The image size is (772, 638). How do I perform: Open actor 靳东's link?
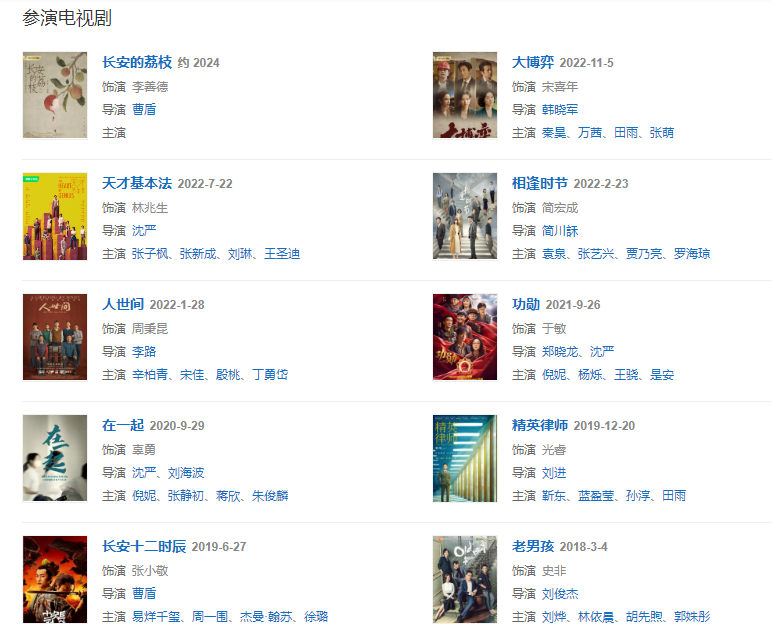pos(554,495)
